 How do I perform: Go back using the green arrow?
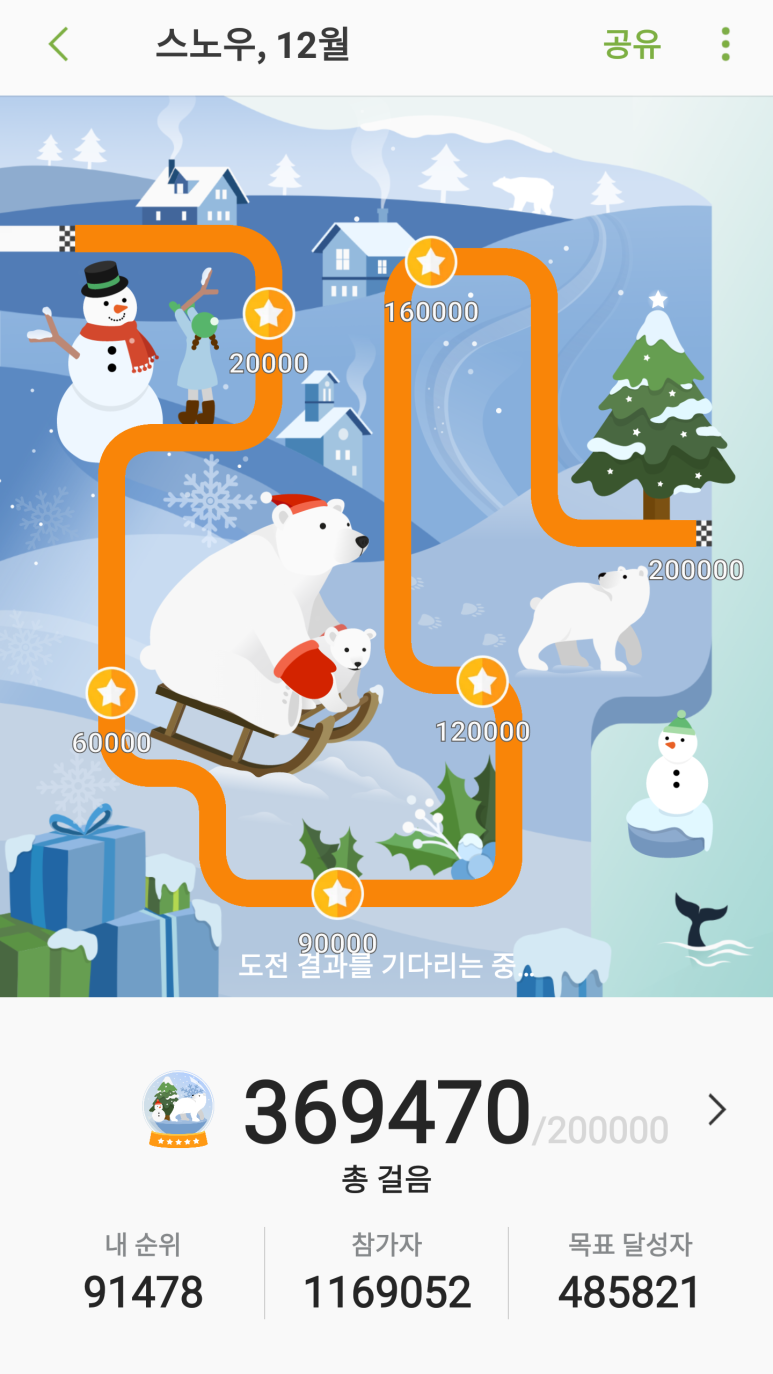point(59,45)
